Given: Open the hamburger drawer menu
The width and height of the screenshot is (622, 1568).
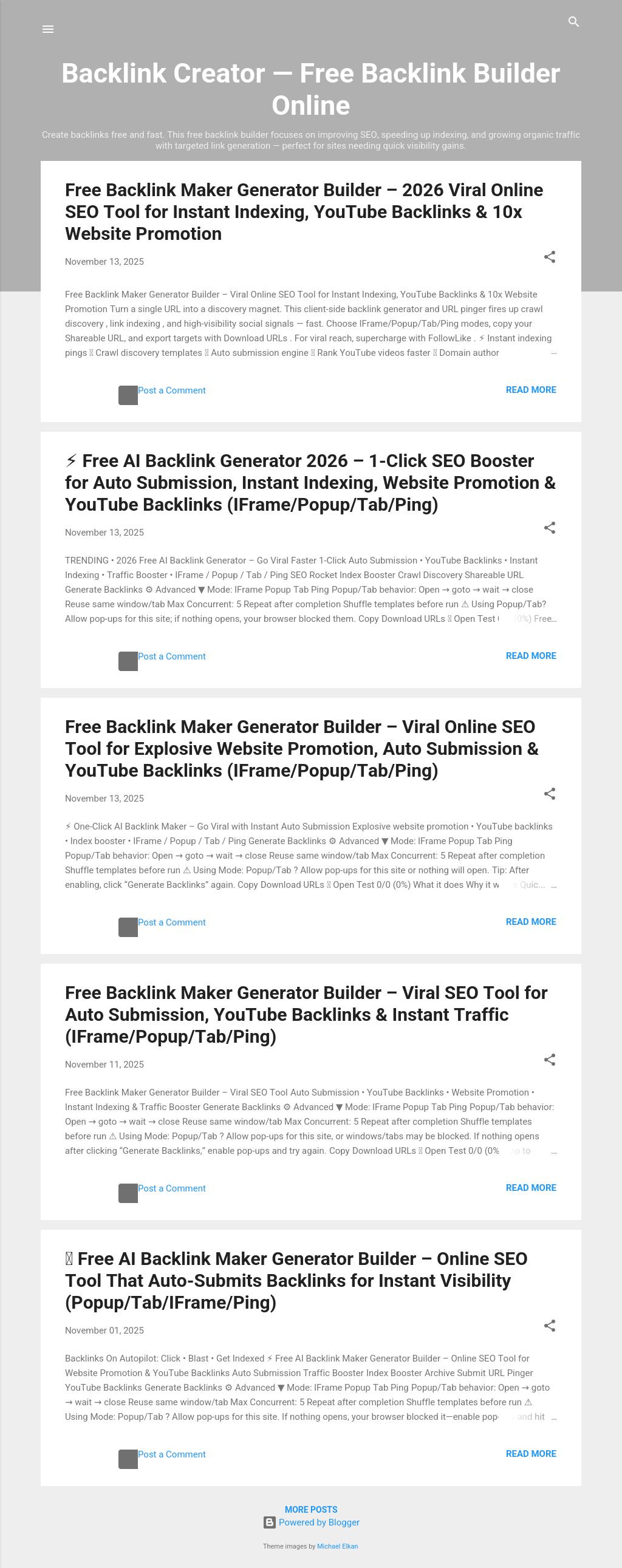Looking at the screenshot, I should pyautogui.click(x=48, y=29).
